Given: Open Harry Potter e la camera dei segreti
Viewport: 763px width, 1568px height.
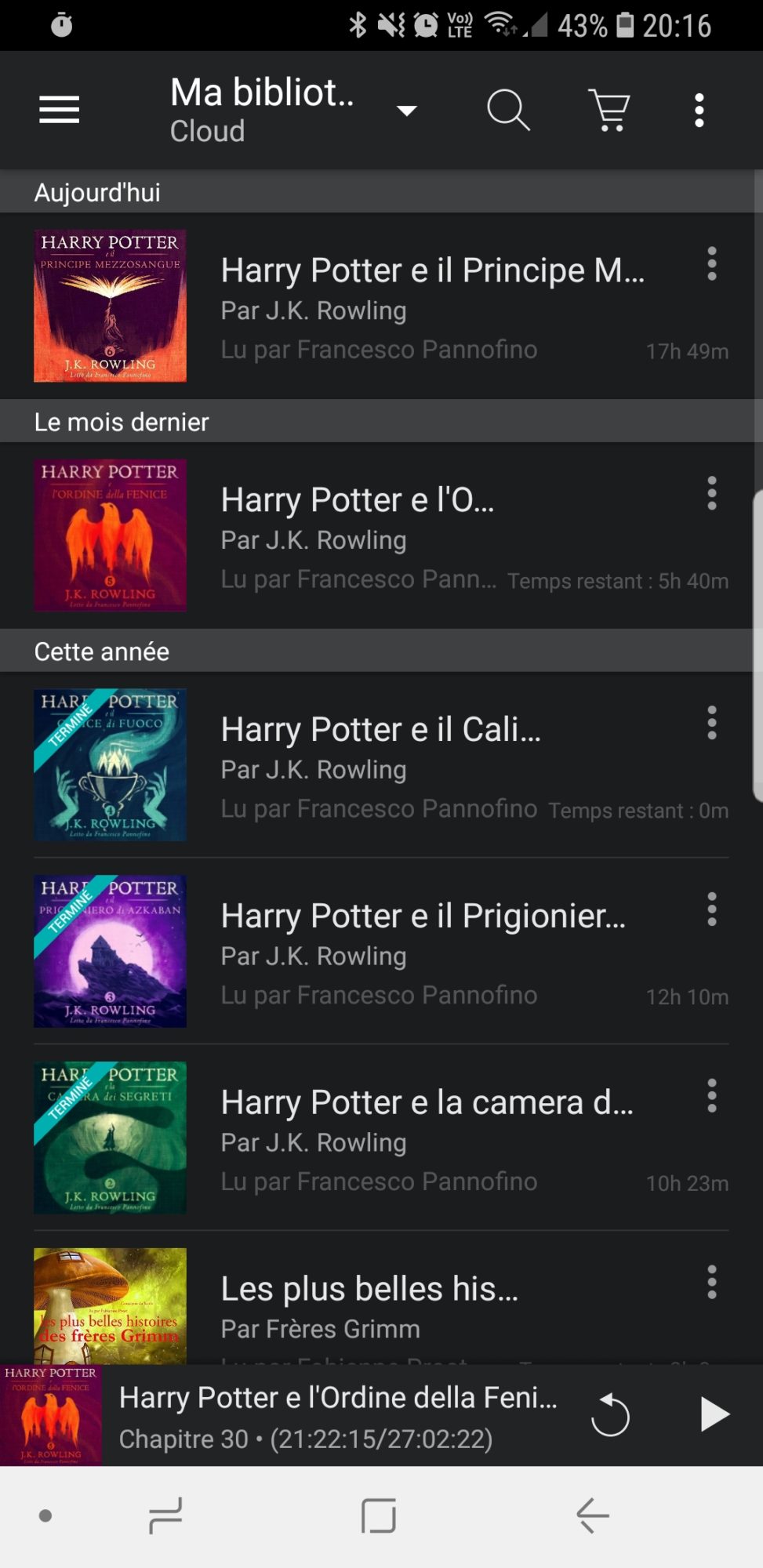Looking at the screenshot, I should [431, 1138].
